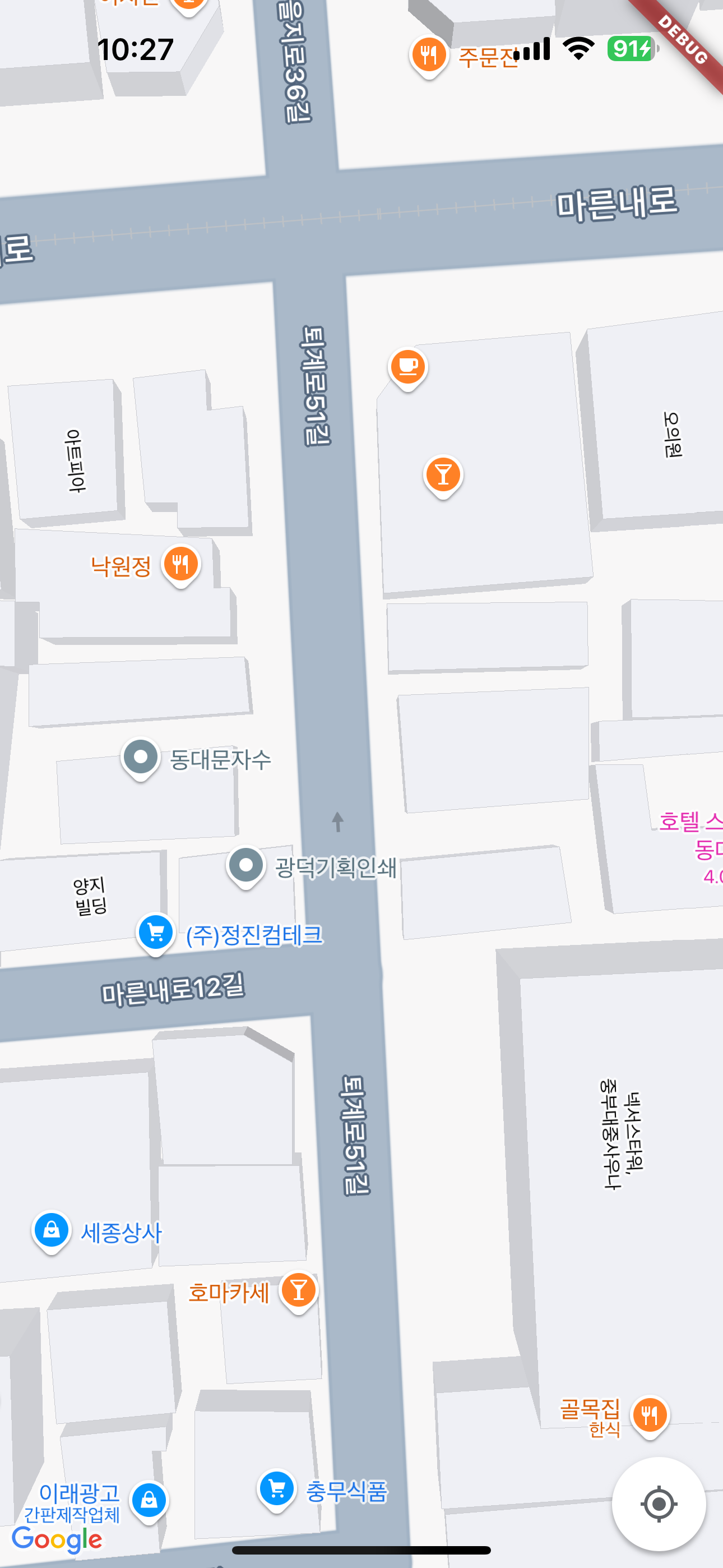Image resolution: width=723 pixels, height=1568 pixels.
Task: Center map on my current location
Action: 659,1504
